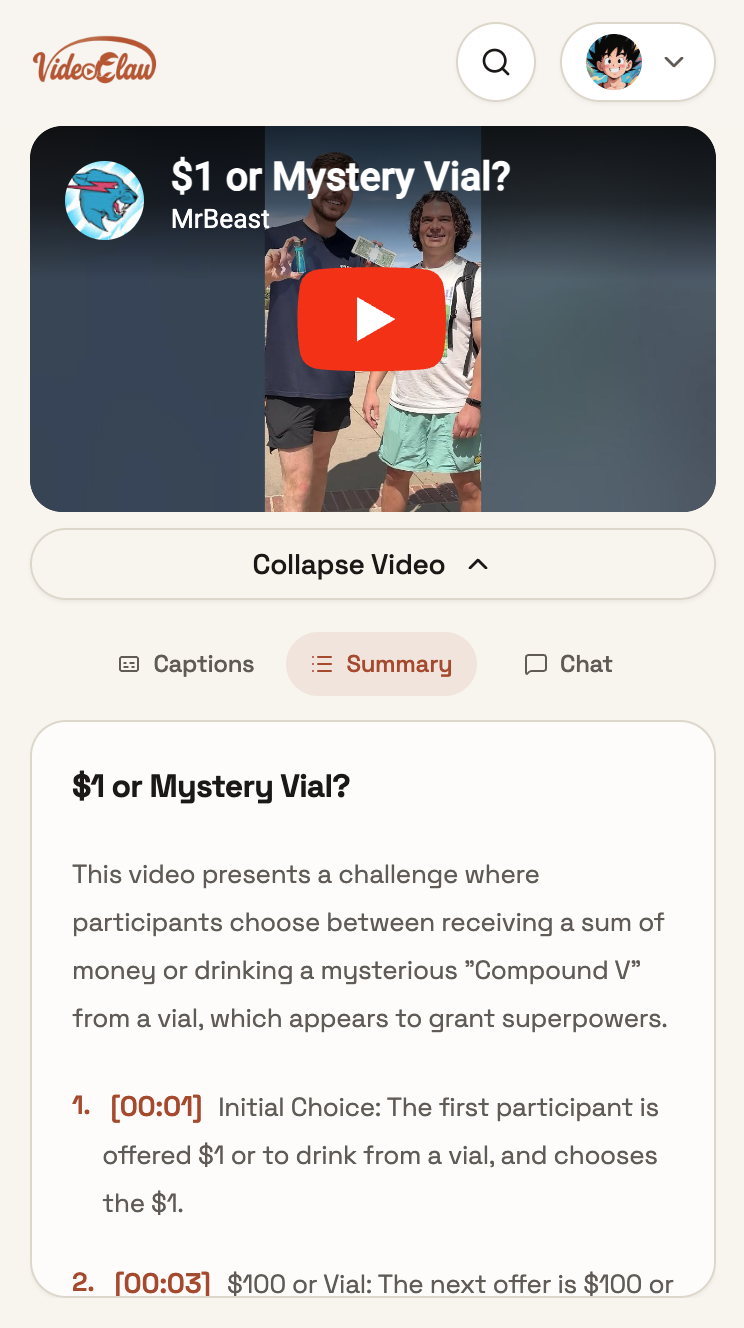Switch to the Captions tab
This screenshot has width=744, height=1328.
click(x=186, y=664)
